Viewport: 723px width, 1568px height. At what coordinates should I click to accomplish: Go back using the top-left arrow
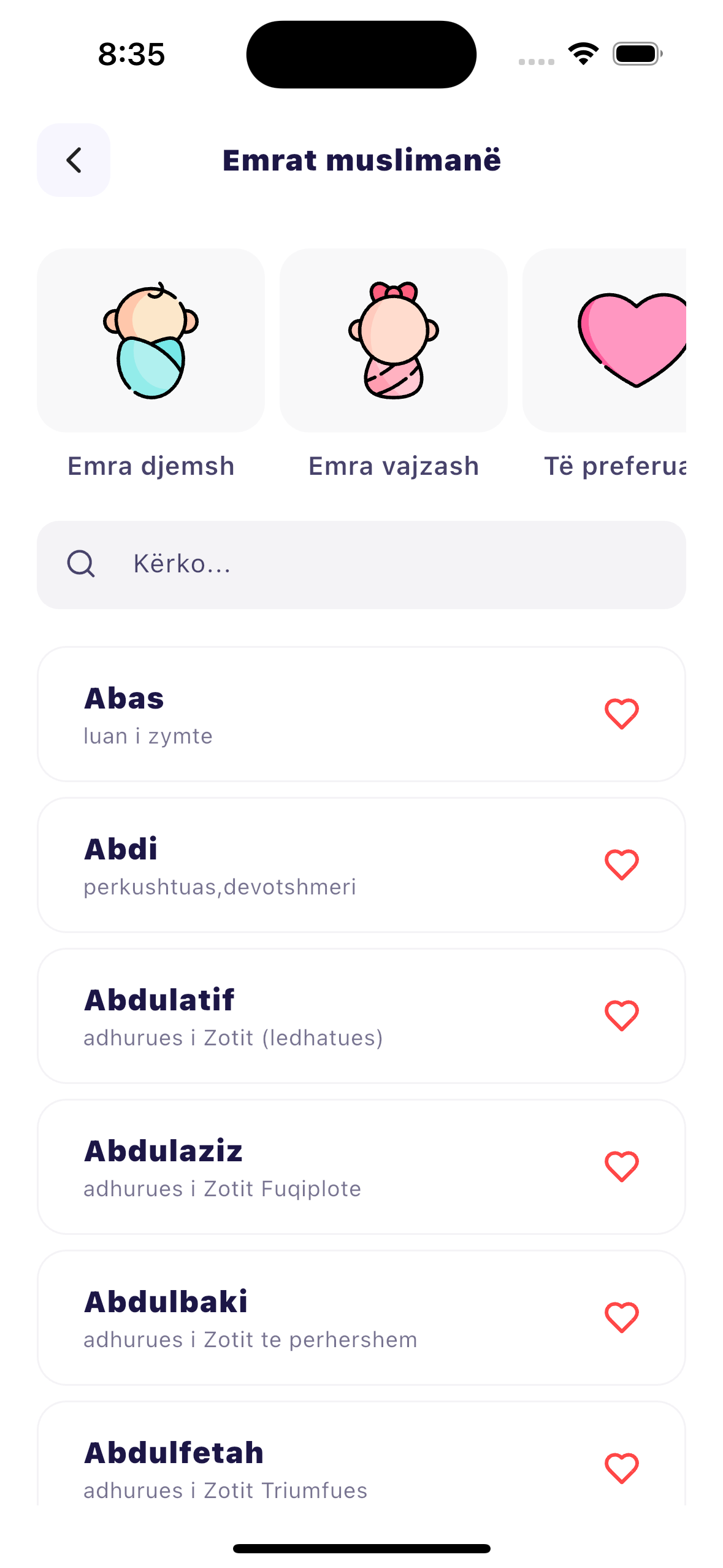[x=74, y=160]
